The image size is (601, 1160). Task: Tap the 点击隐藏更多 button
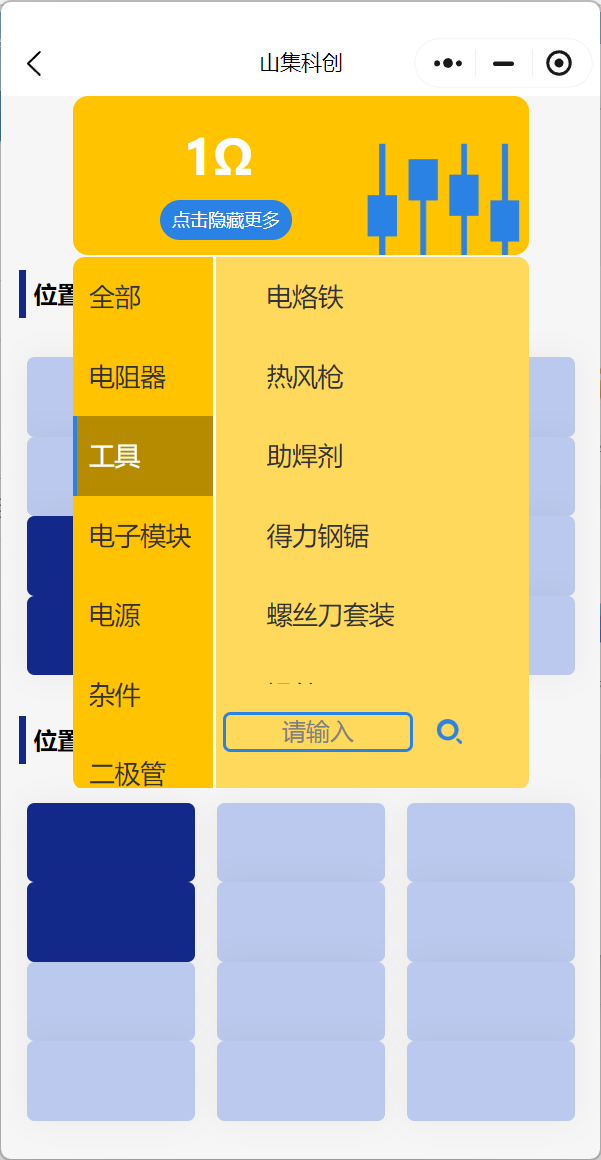point(226,220)
